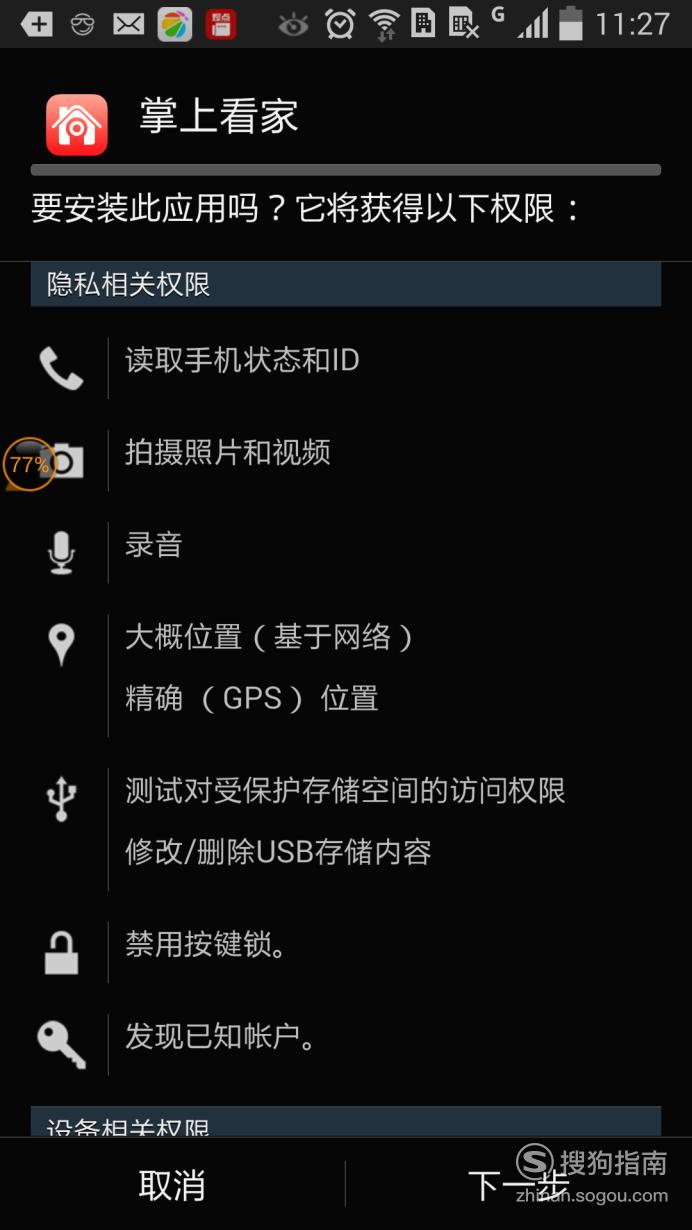Image resolution: width=692 pixels, height=1230 pixels.
Task: View details for 发现已知帐户 permission
Action: pyautogui.click(x=221, y=1037)
